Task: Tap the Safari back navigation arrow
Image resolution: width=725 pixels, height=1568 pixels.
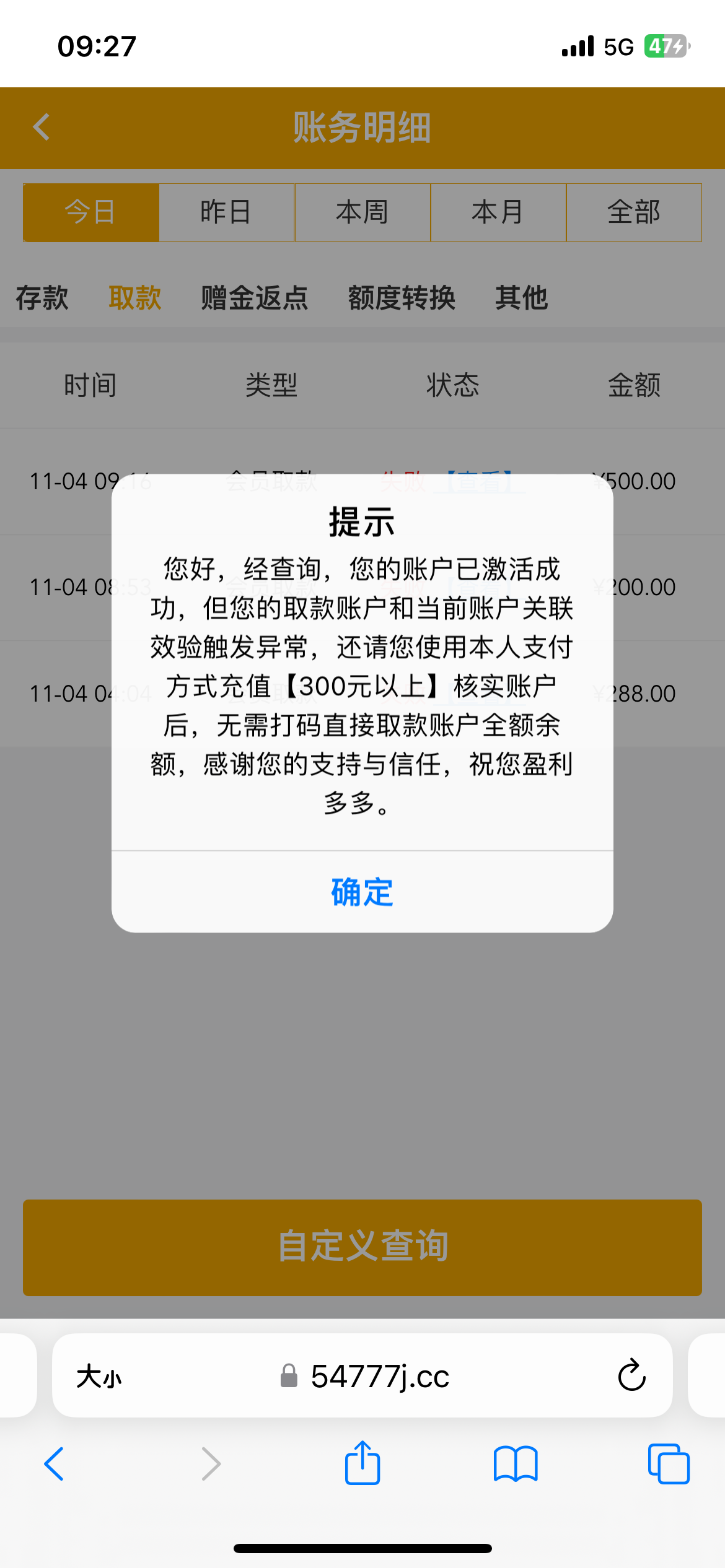Action: click(55, 1463)
